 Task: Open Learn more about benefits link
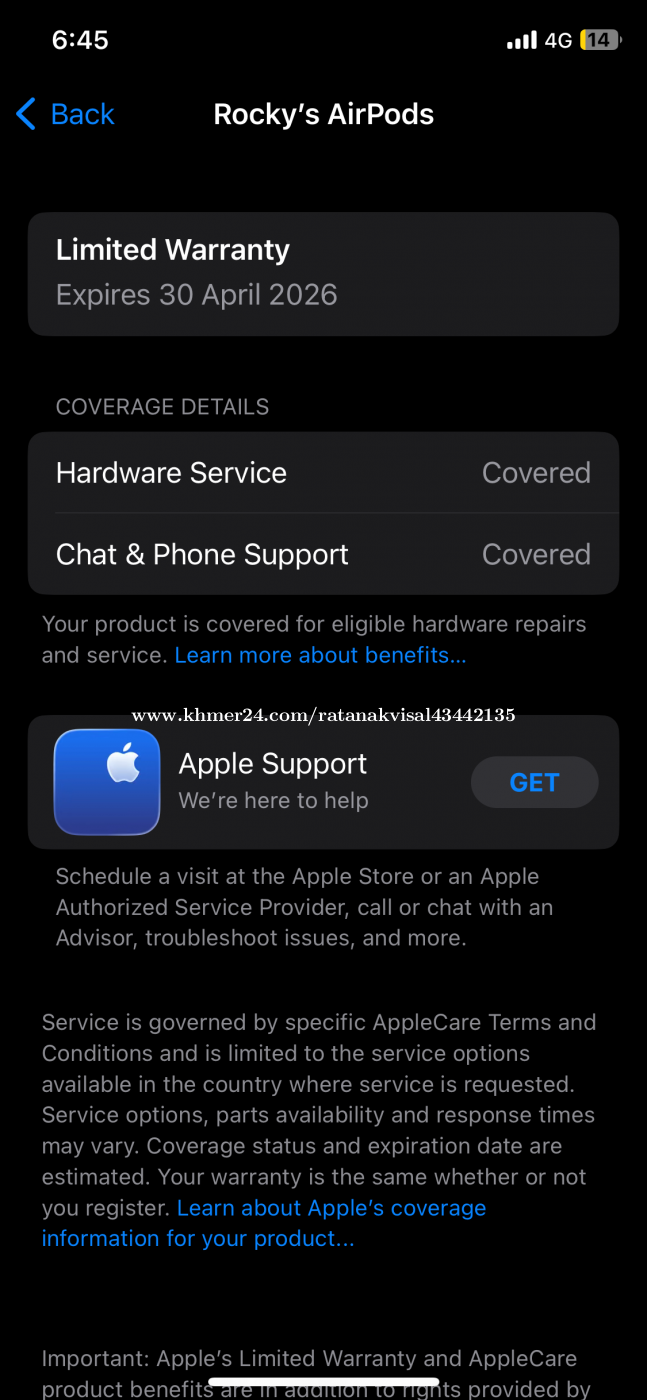[x=320, y=655]
